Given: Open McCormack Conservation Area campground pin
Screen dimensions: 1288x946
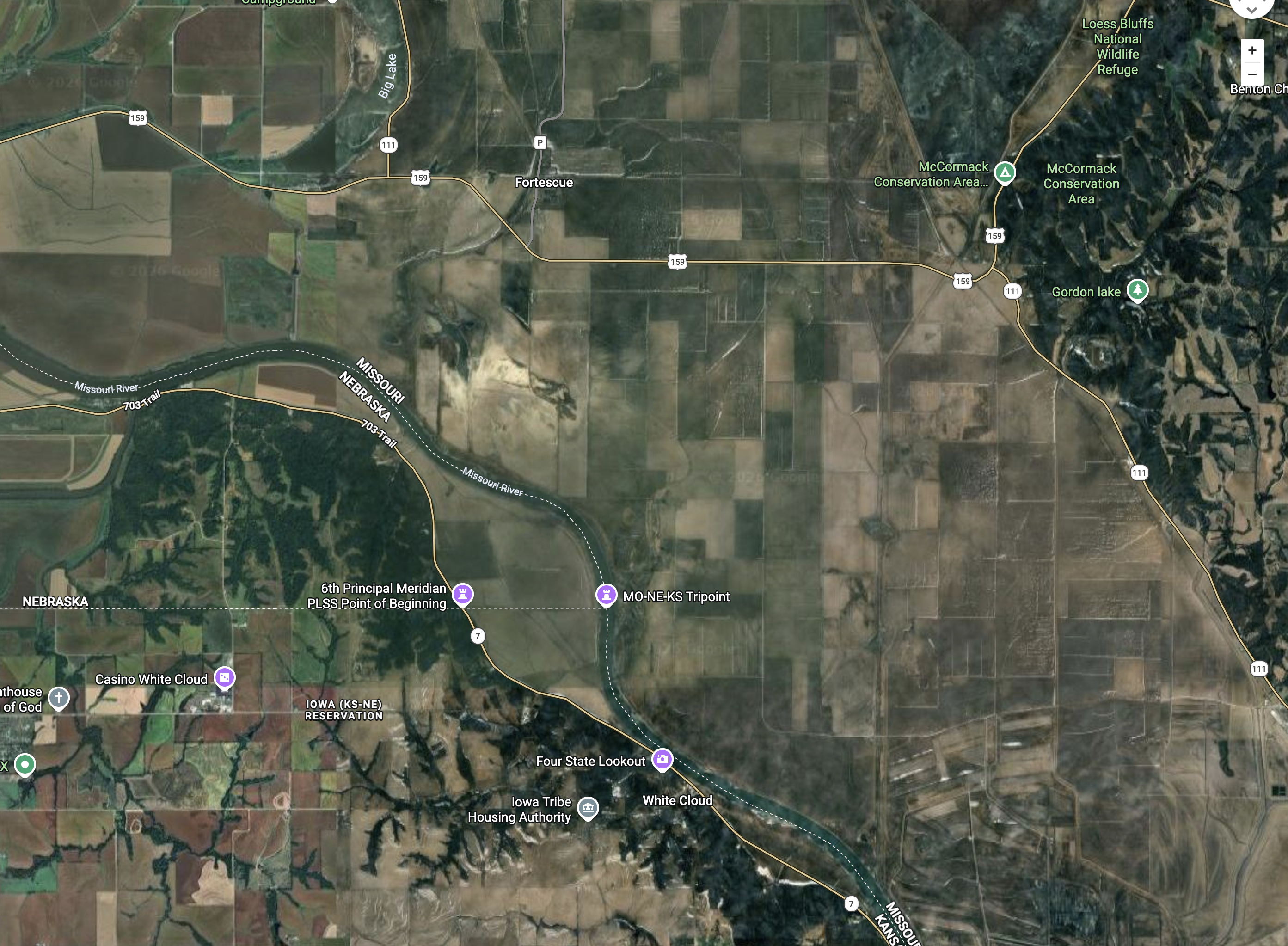Looking at the screenshot, I should coord(1005,172).
